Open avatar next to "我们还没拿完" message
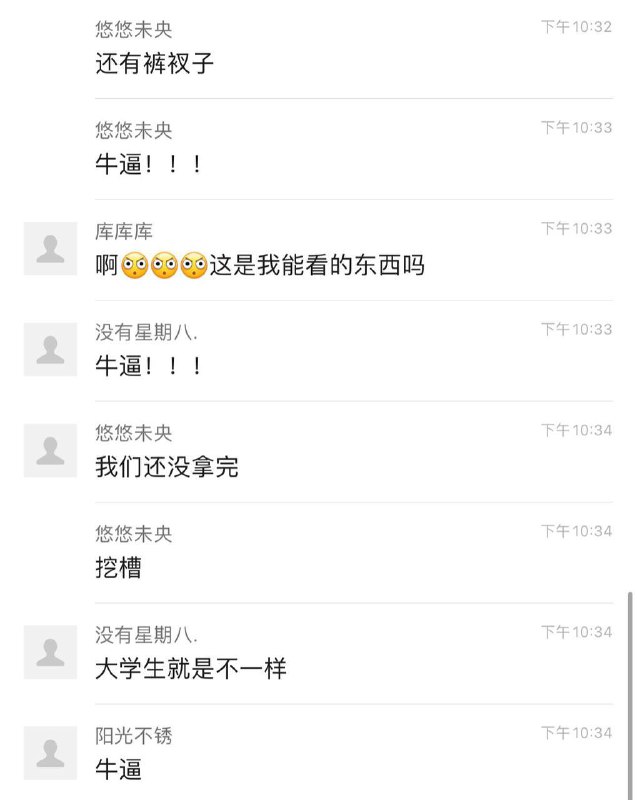The width and height of the screenshot is (637, 800). coord(50,450)
